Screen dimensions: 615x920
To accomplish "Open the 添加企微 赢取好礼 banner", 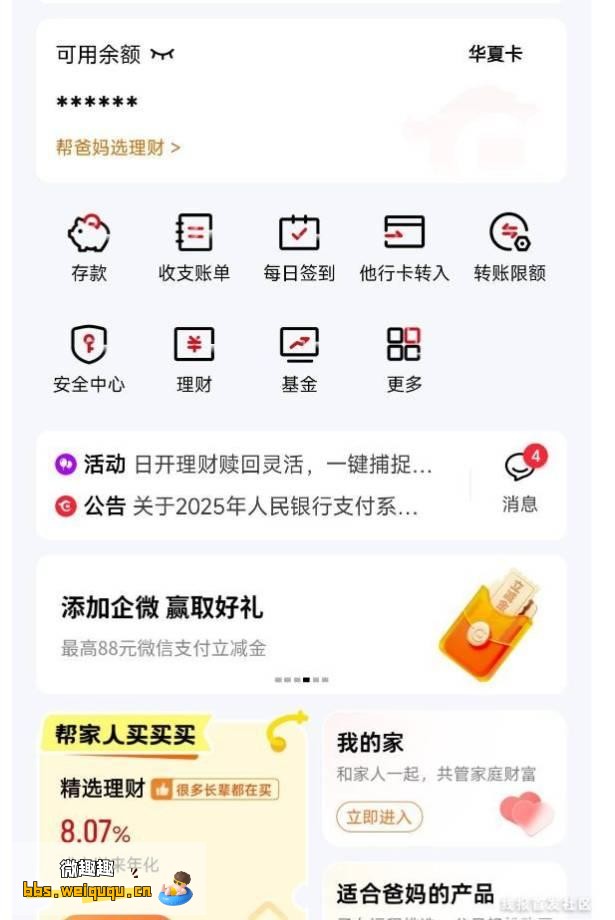I will point(300,625).
